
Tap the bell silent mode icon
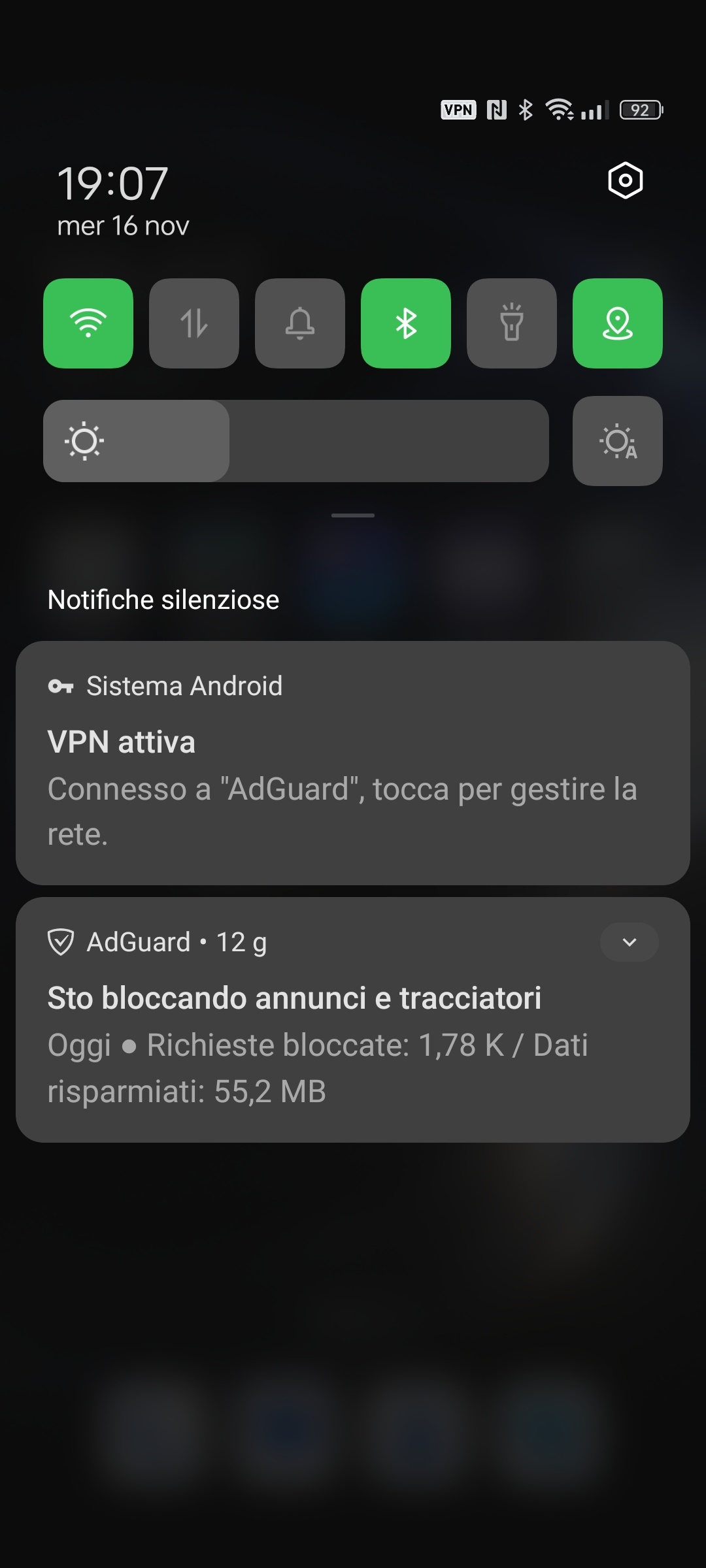300,323
